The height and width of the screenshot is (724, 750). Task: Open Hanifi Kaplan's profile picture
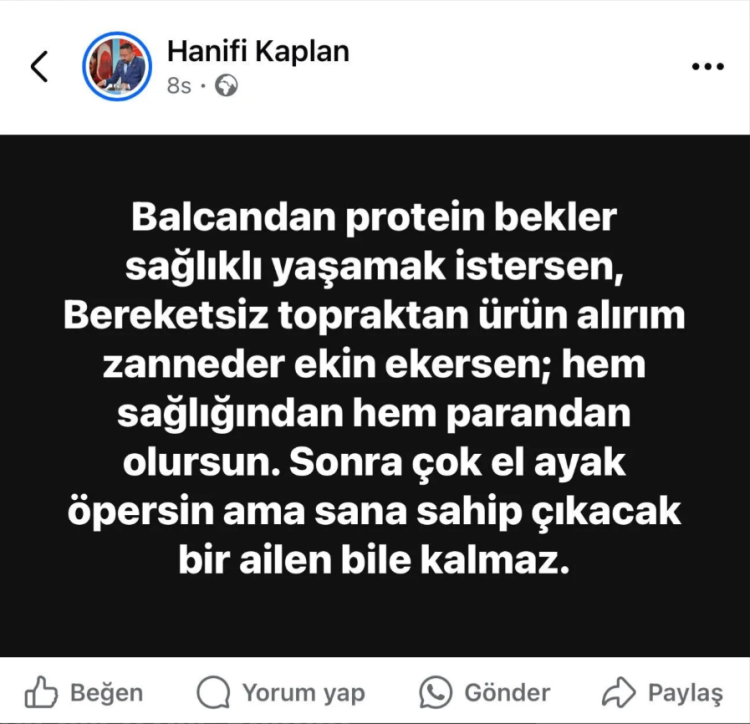[x=116, y=67]
